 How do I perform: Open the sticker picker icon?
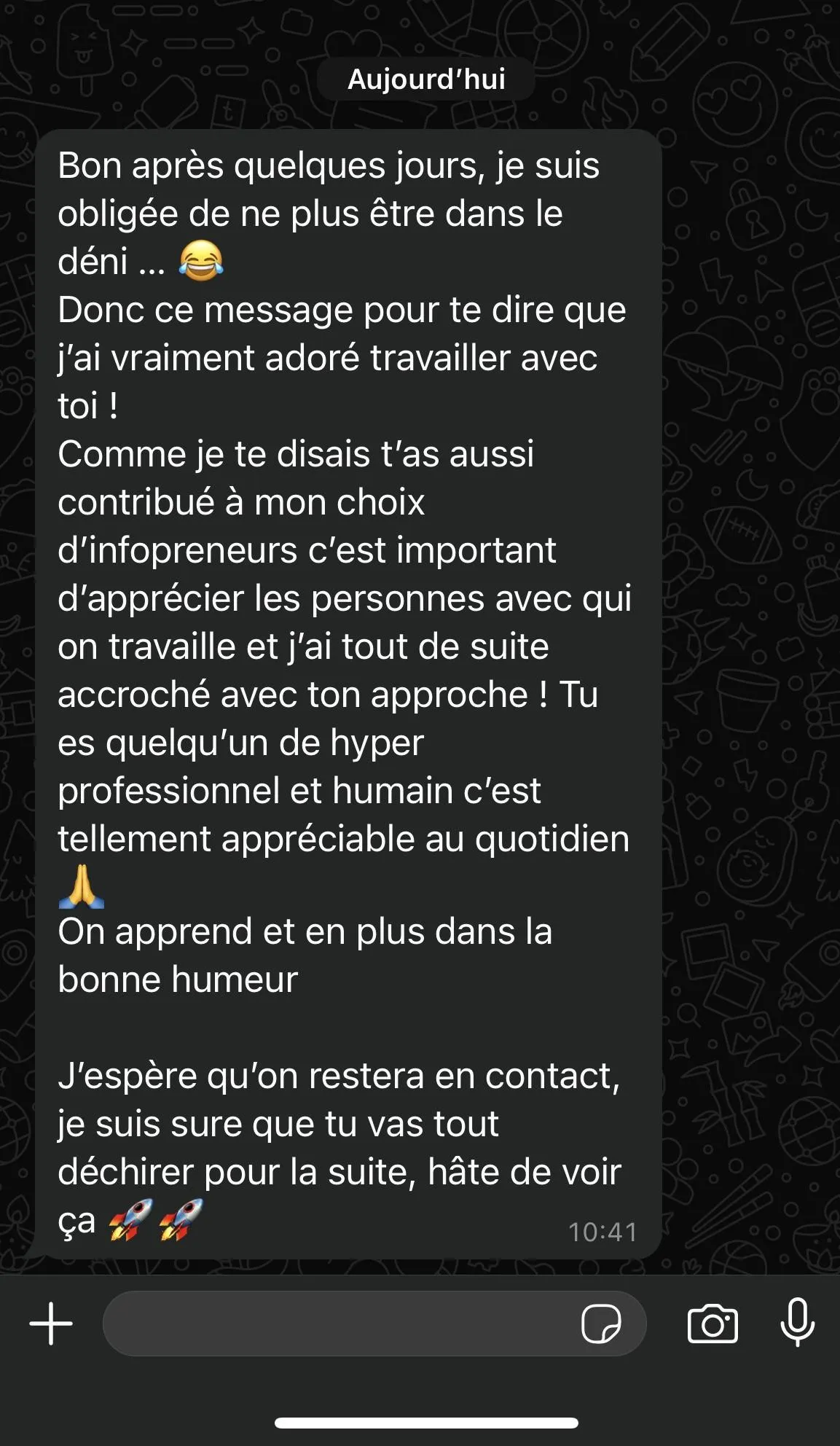pos(601,1323)
